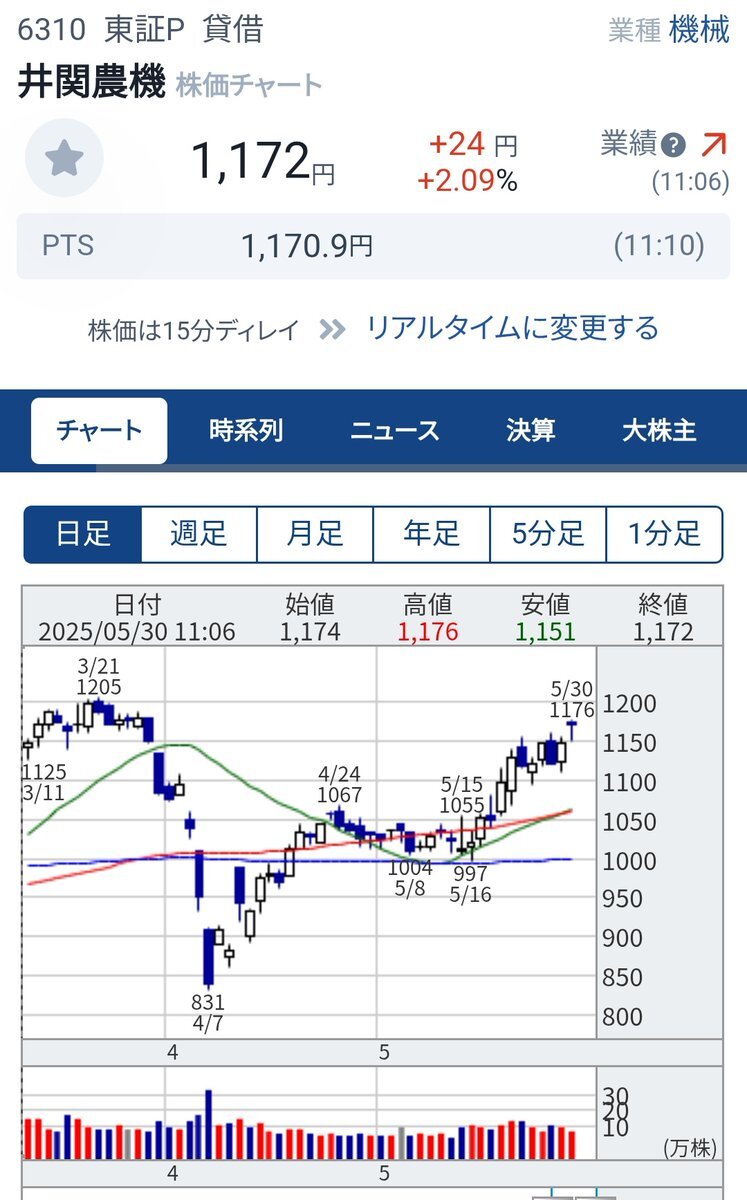
Task: Show the 5分足 chart
Action: point(548,534)
